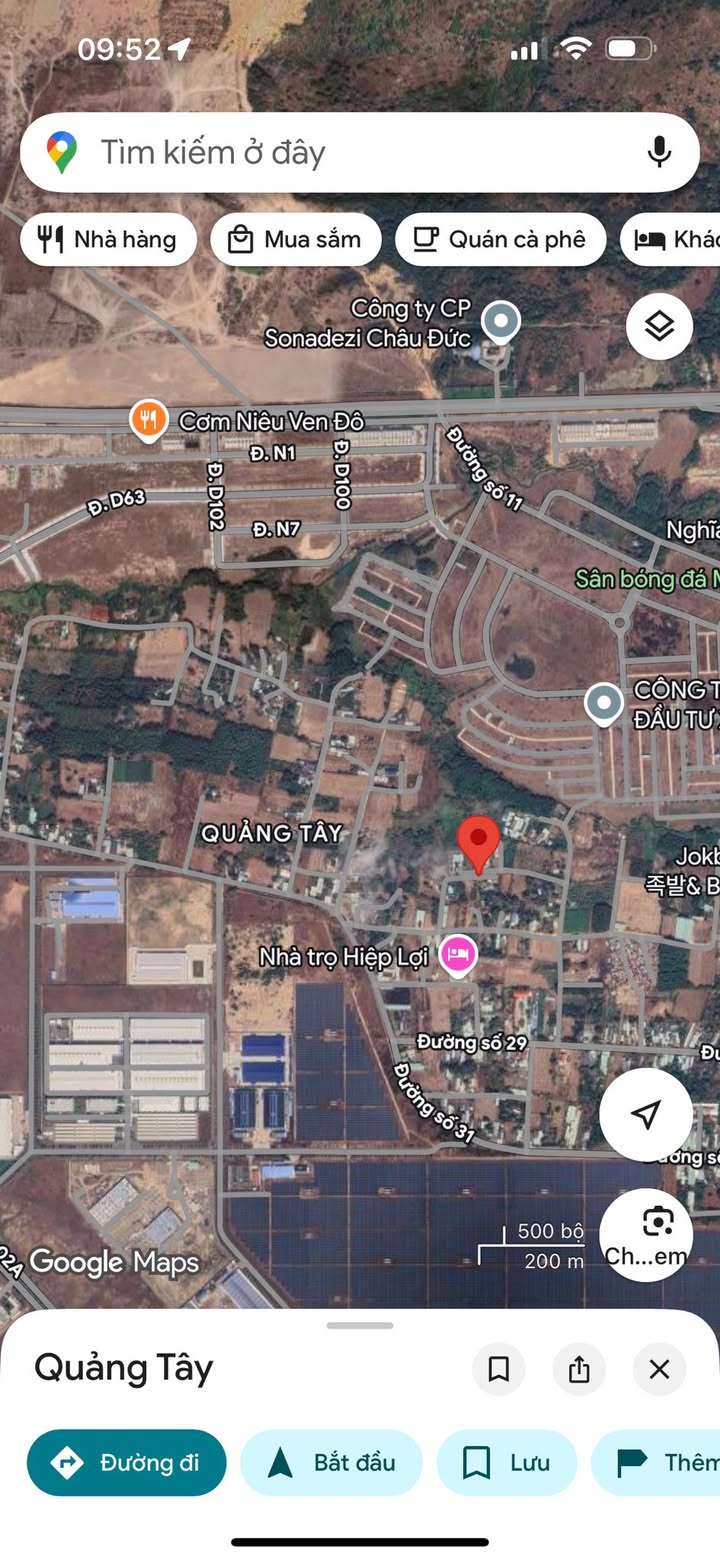Share the Quảng Tây location
This screenshot has width=720, height=1560.
[579, 1369]
